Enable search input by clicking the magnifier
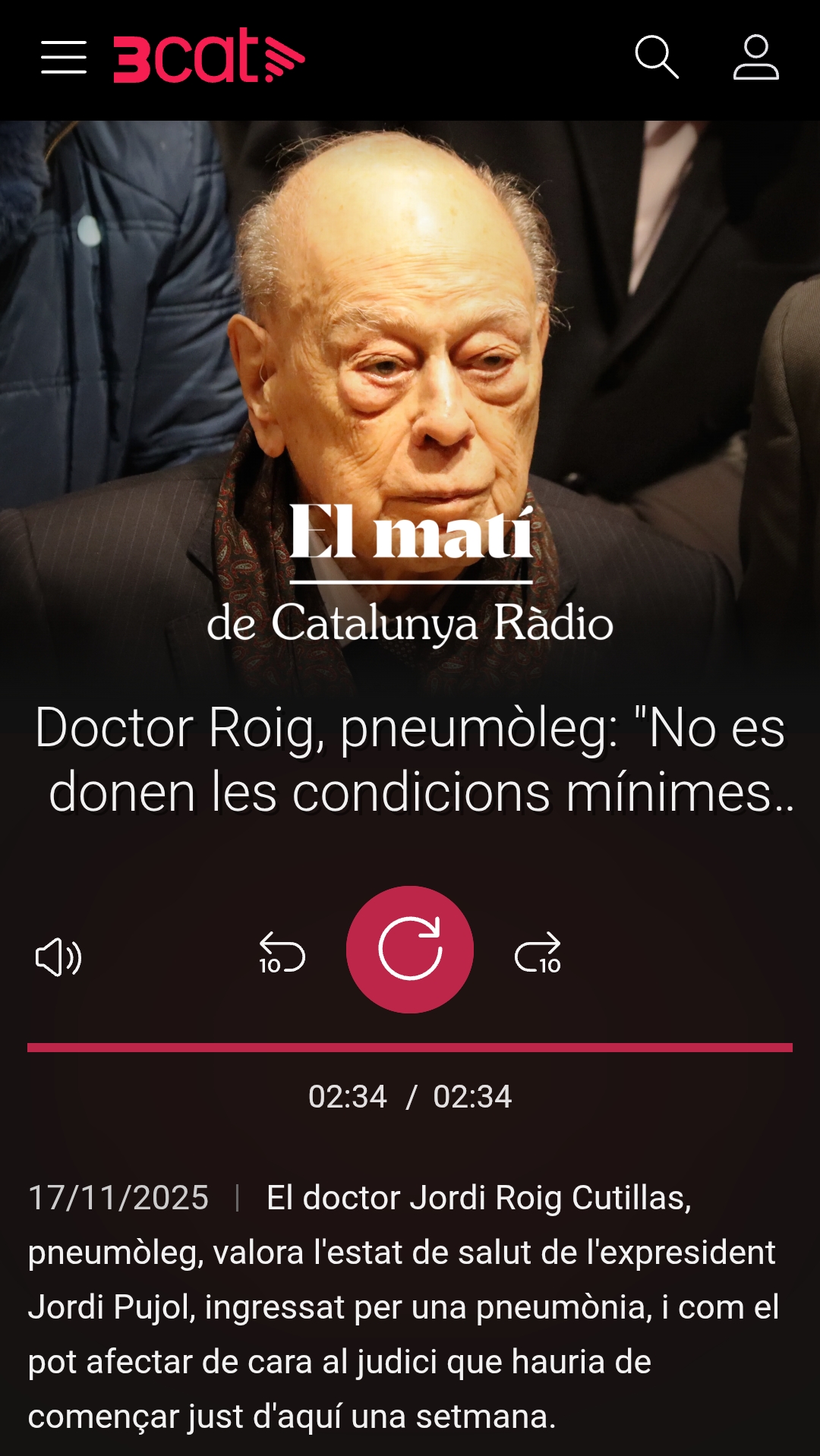Image resolution: width=820 pixels, height=1456 pixels. [x=659, y=58]
